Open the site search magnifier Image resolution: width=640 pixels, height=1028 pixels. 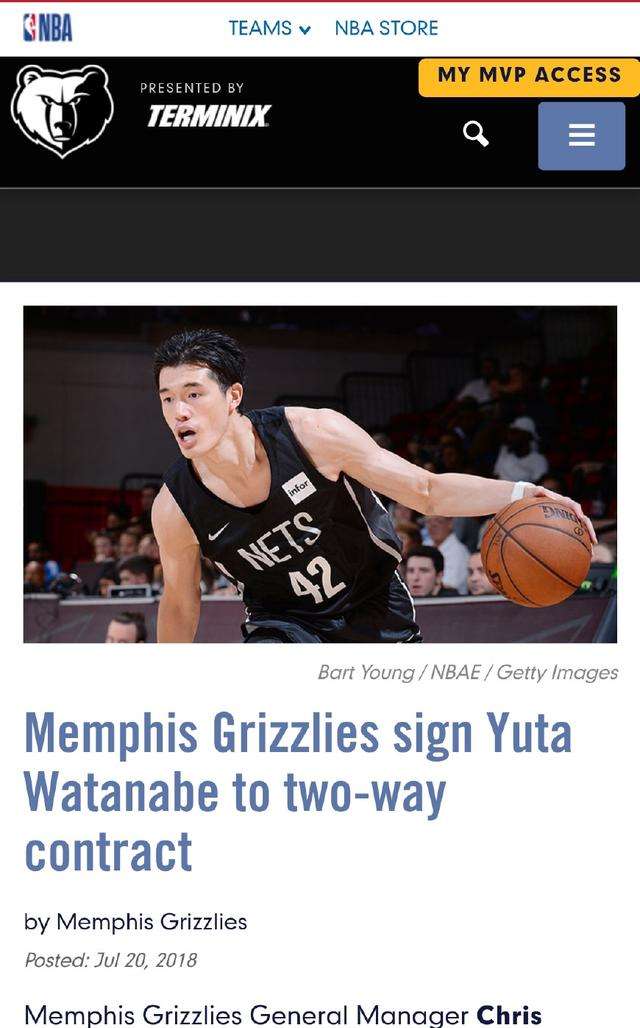(x=476, y=134)
